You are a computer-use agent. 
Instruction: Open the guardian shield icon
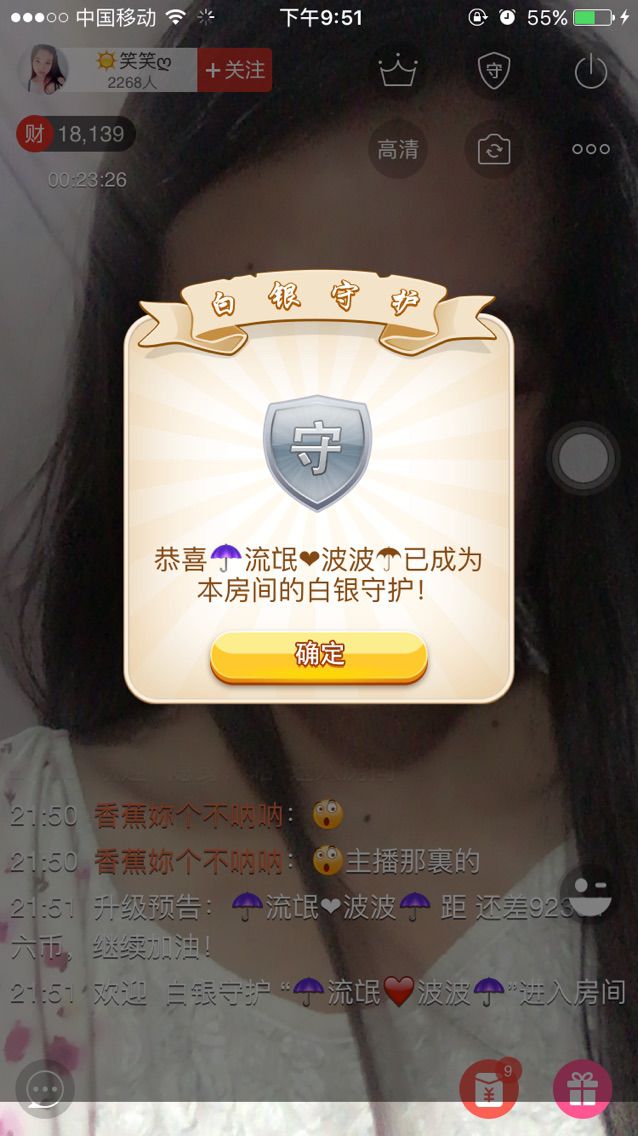pyautogui.click(x=493, y=72)
